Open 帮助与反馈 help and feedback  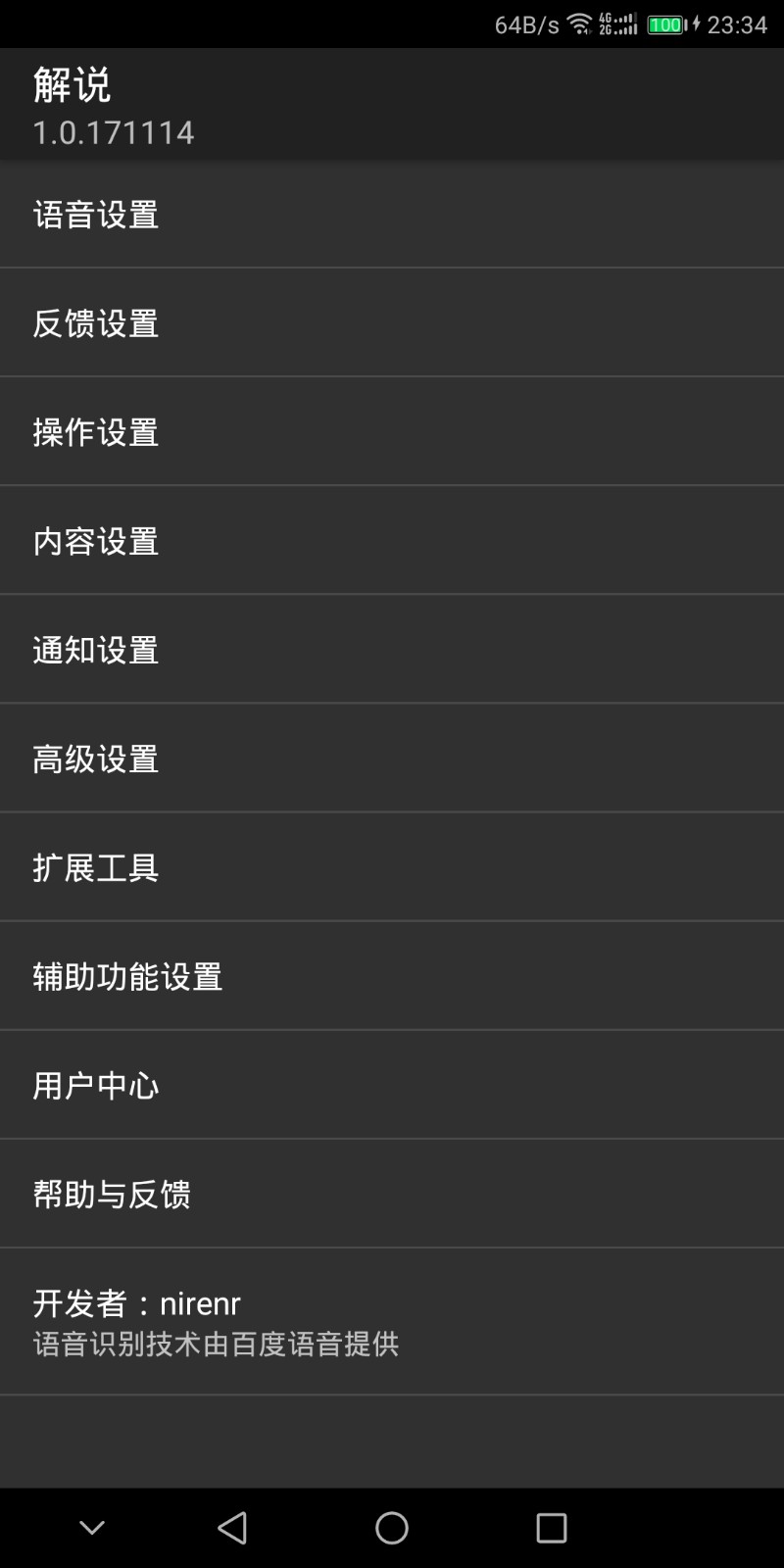point(392,1194)
